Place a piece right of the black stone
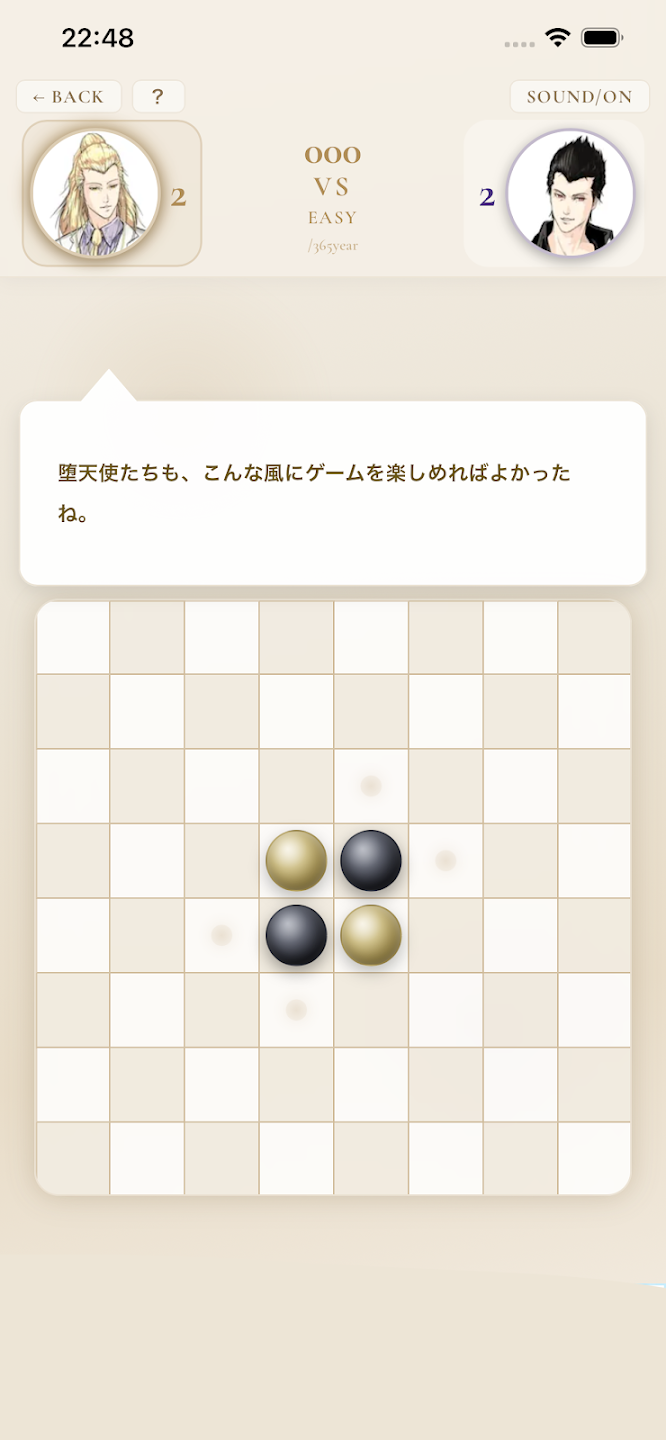 [446, 860]
